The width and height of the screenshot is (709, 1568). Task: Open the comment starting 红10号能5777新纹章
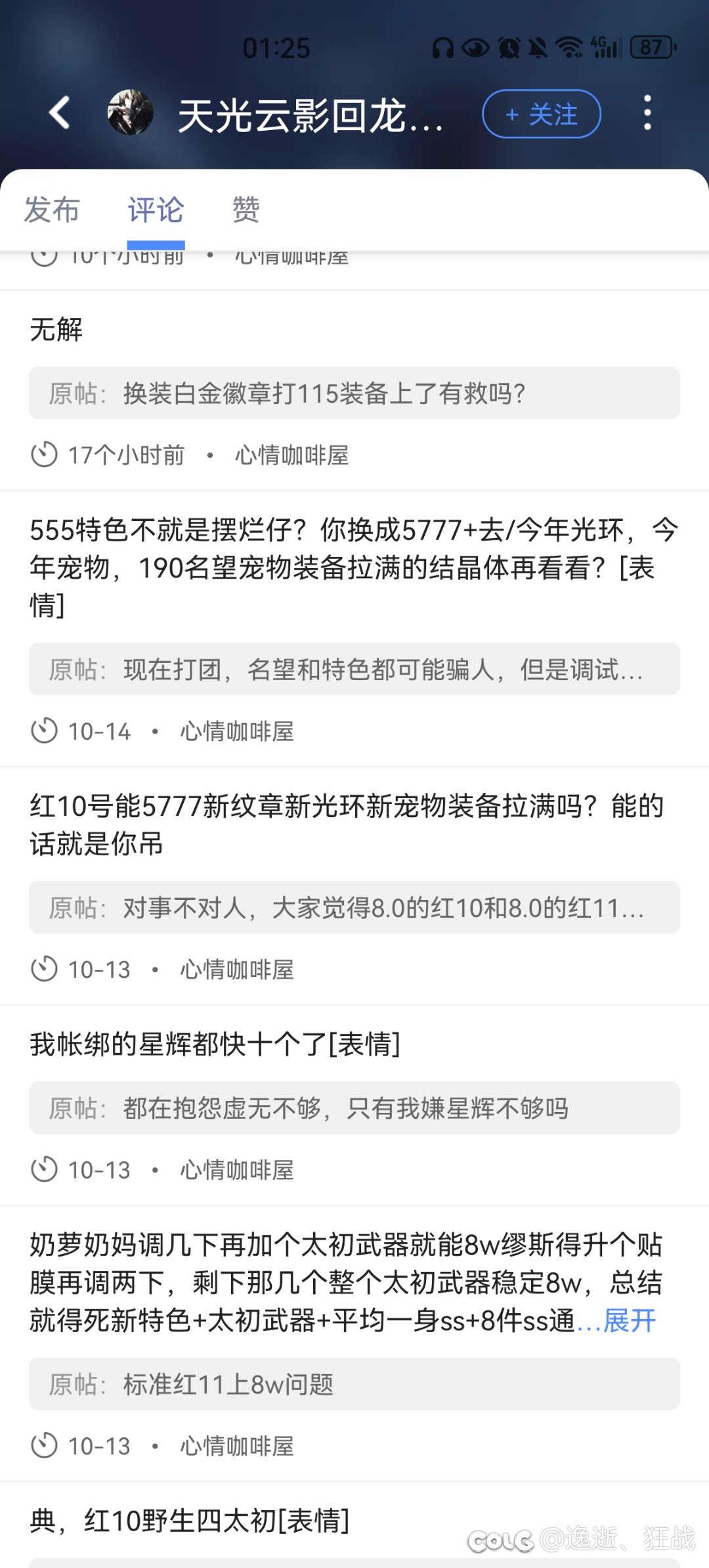point(346,824)
